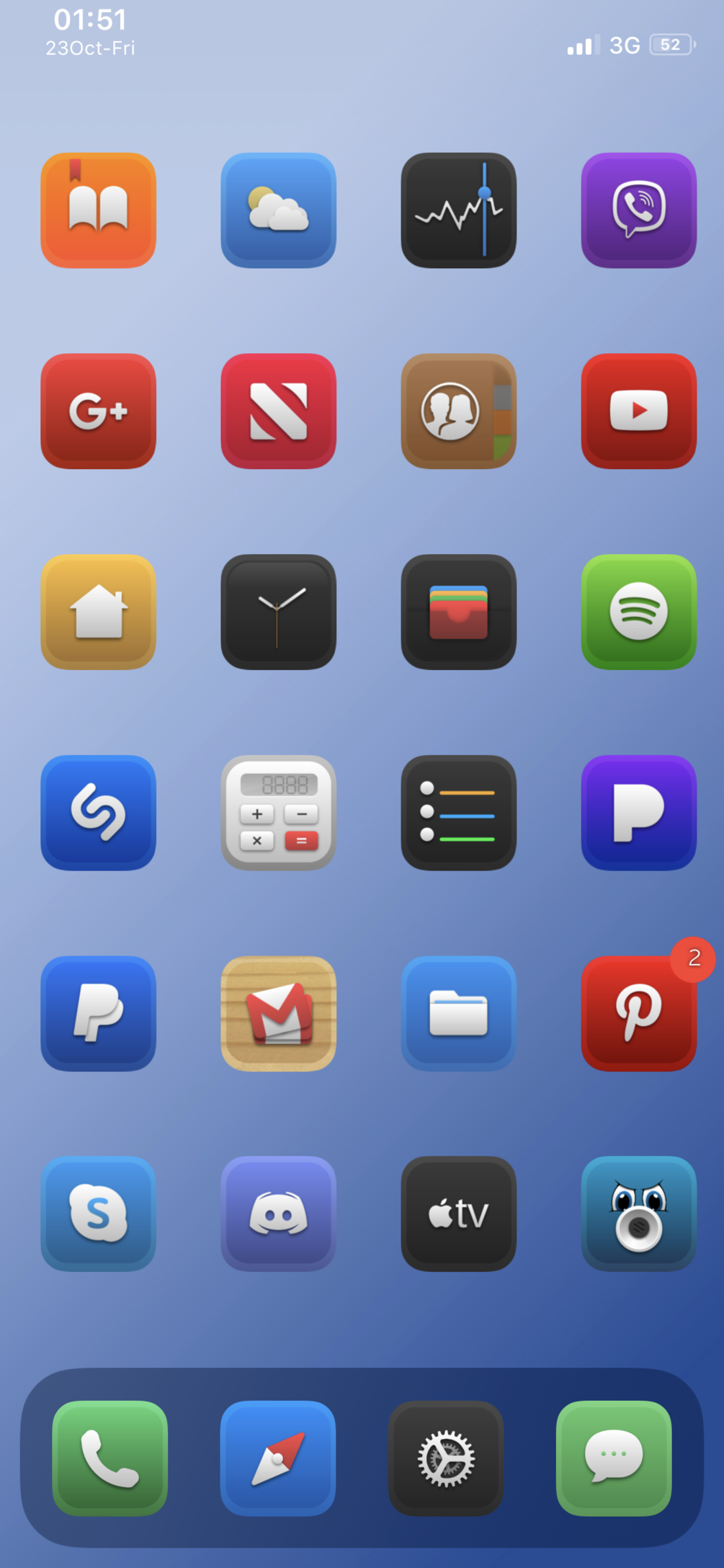Open Settings from the dock

[446, 1458]
